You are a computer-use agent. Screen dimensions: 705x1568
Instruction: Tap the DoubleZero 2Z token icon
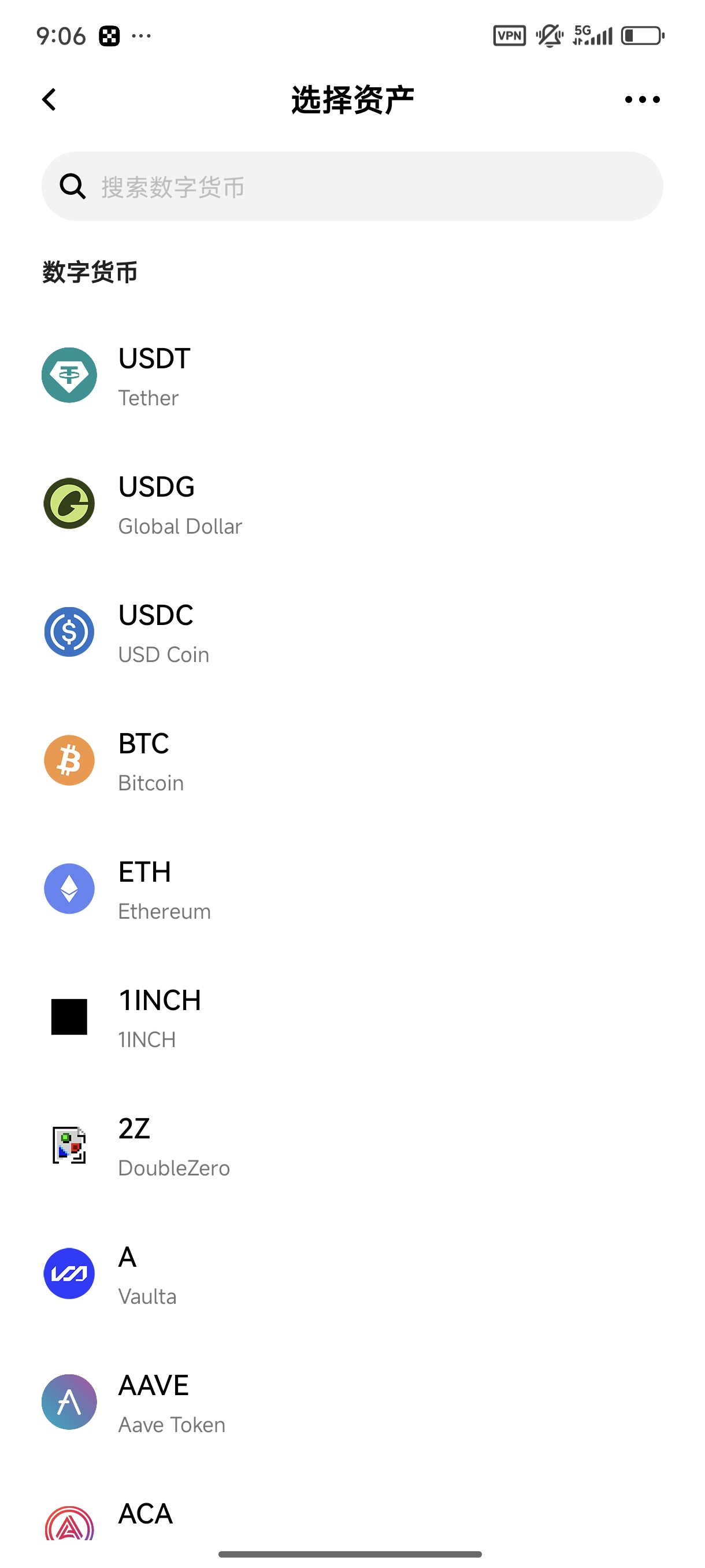pyautogui.click(x=69, y=1144)
